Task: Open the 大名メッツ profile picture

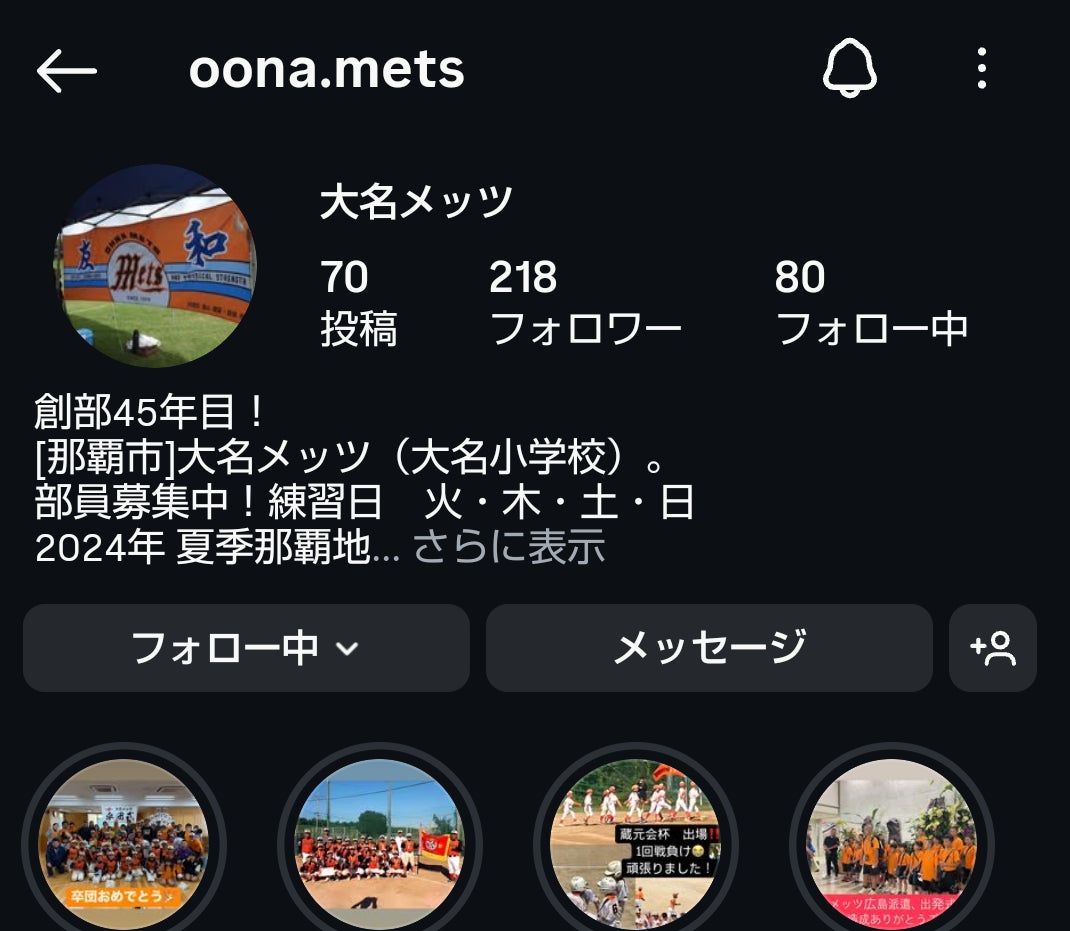Action: coord(155,266)
